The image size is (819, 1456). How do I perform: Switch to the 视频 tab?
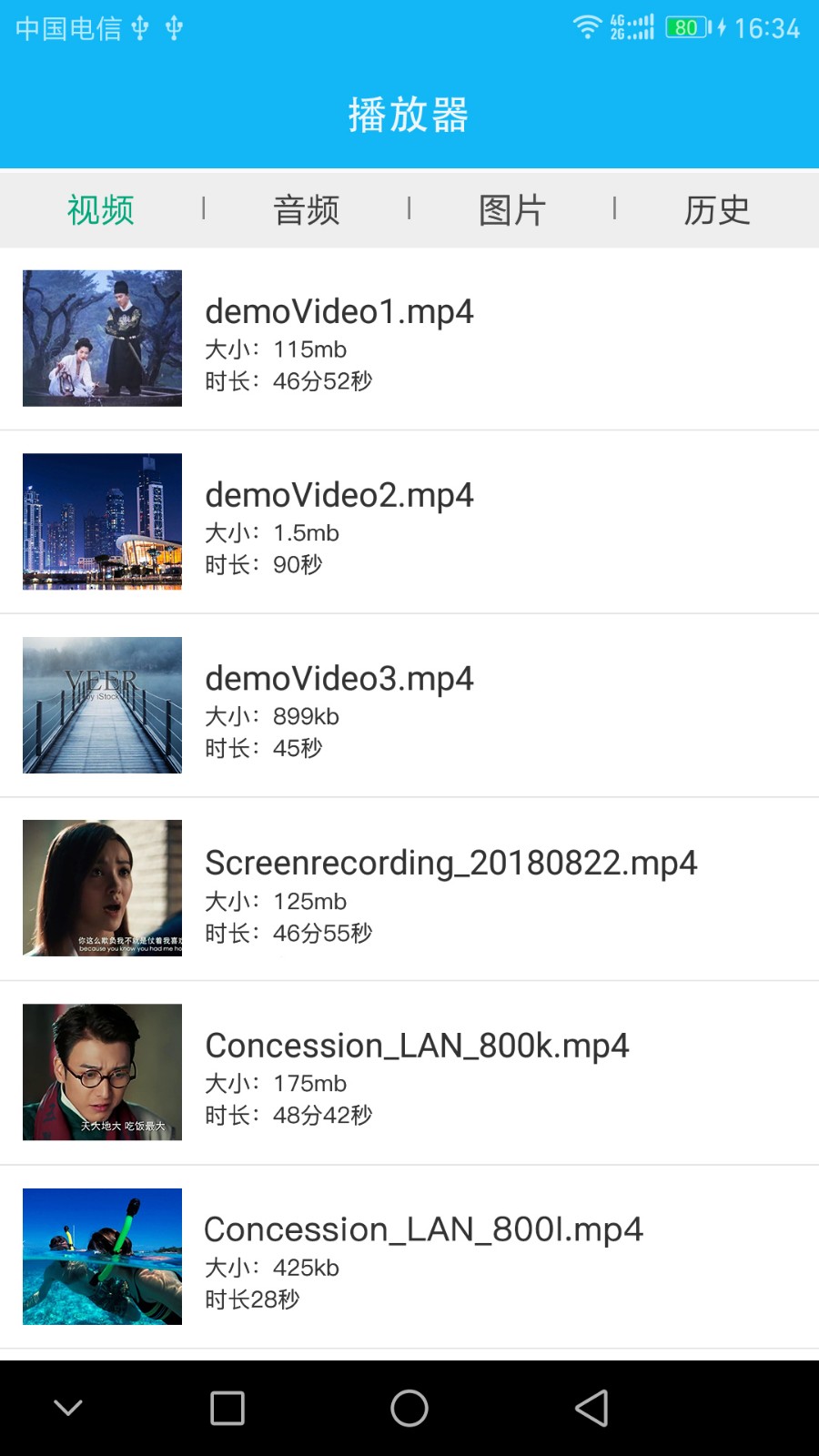pyautogui.click(x=101, y=209)
